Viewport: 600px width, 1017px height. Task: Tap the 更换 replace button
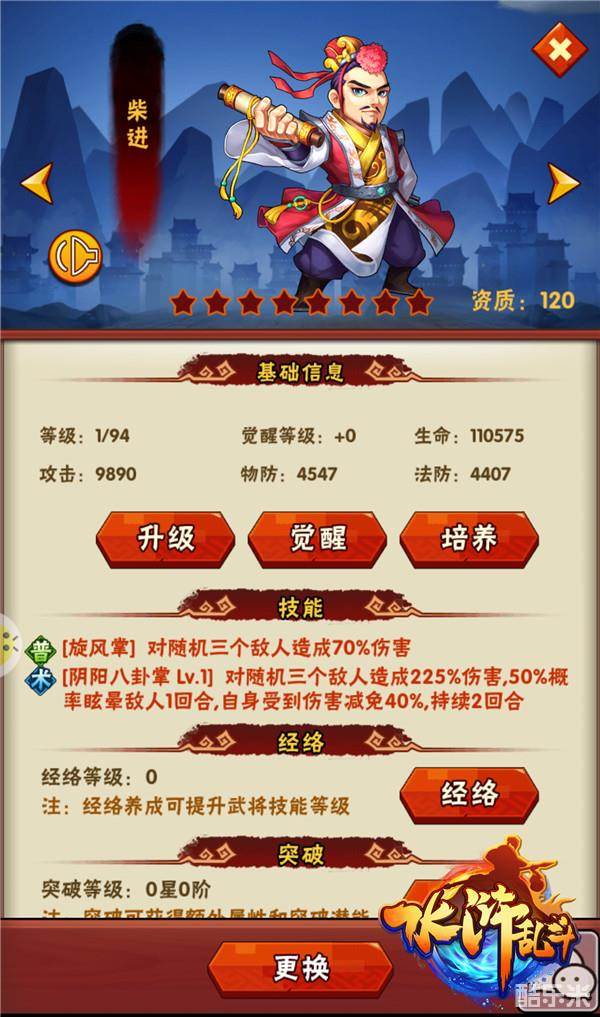[300, 968]
